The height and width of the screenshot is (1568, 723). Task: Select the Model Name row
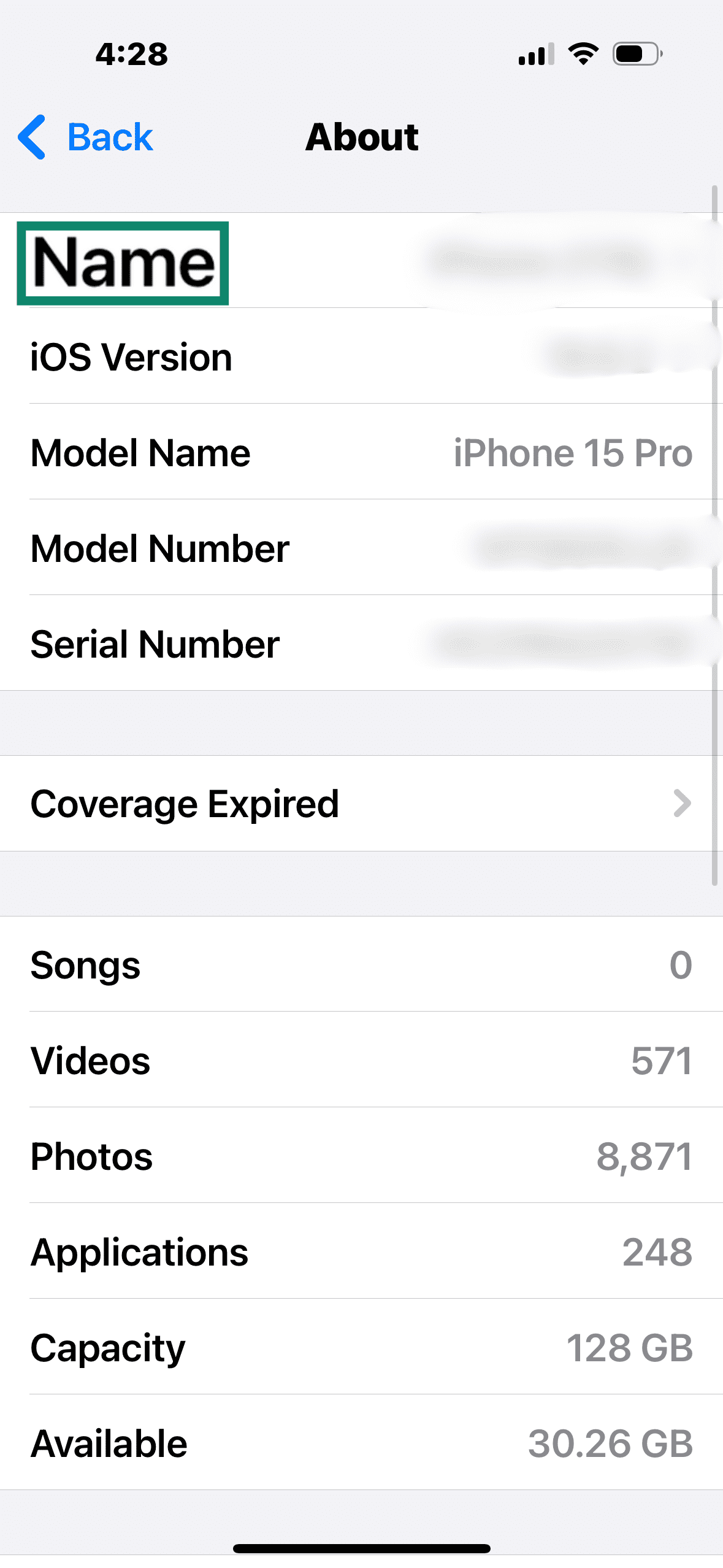pos(362,453)
